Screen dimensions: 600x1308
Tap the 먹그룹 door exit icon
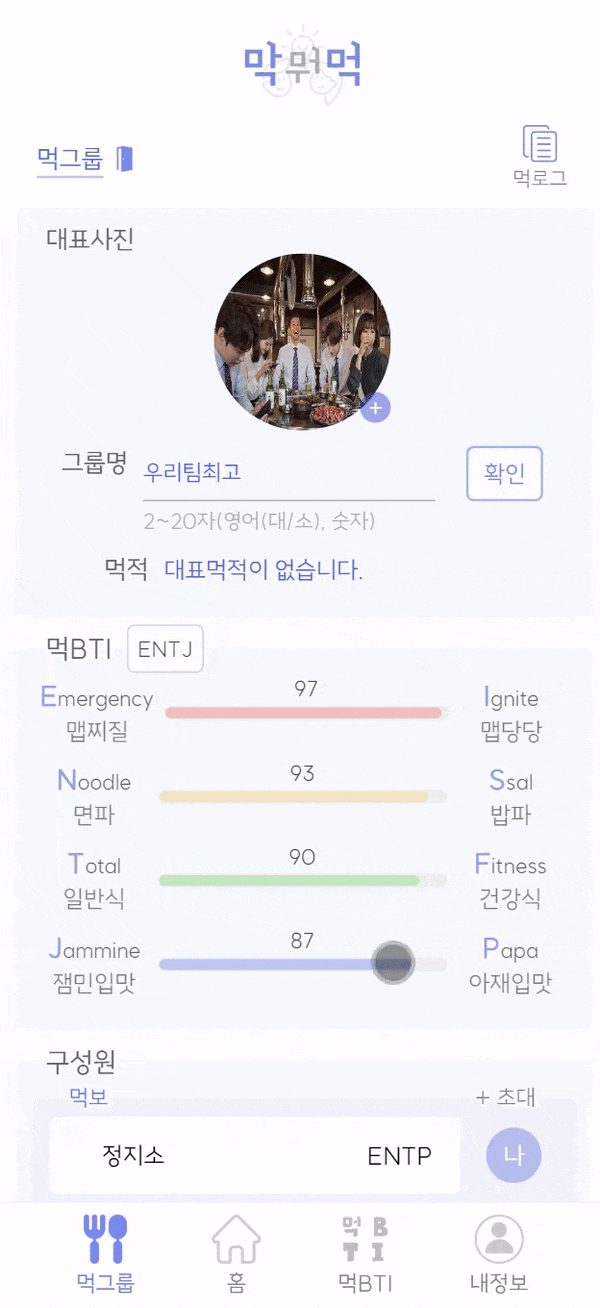(125, 158)
